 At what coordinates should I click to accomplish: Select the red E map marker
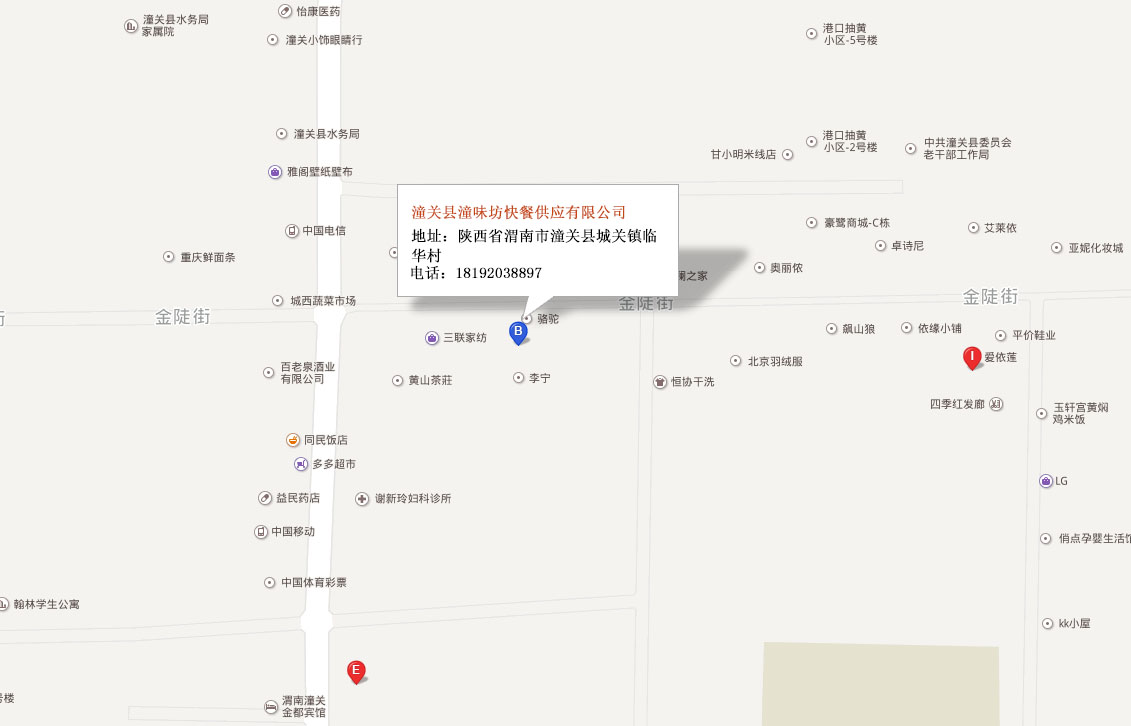coord(355,671)
